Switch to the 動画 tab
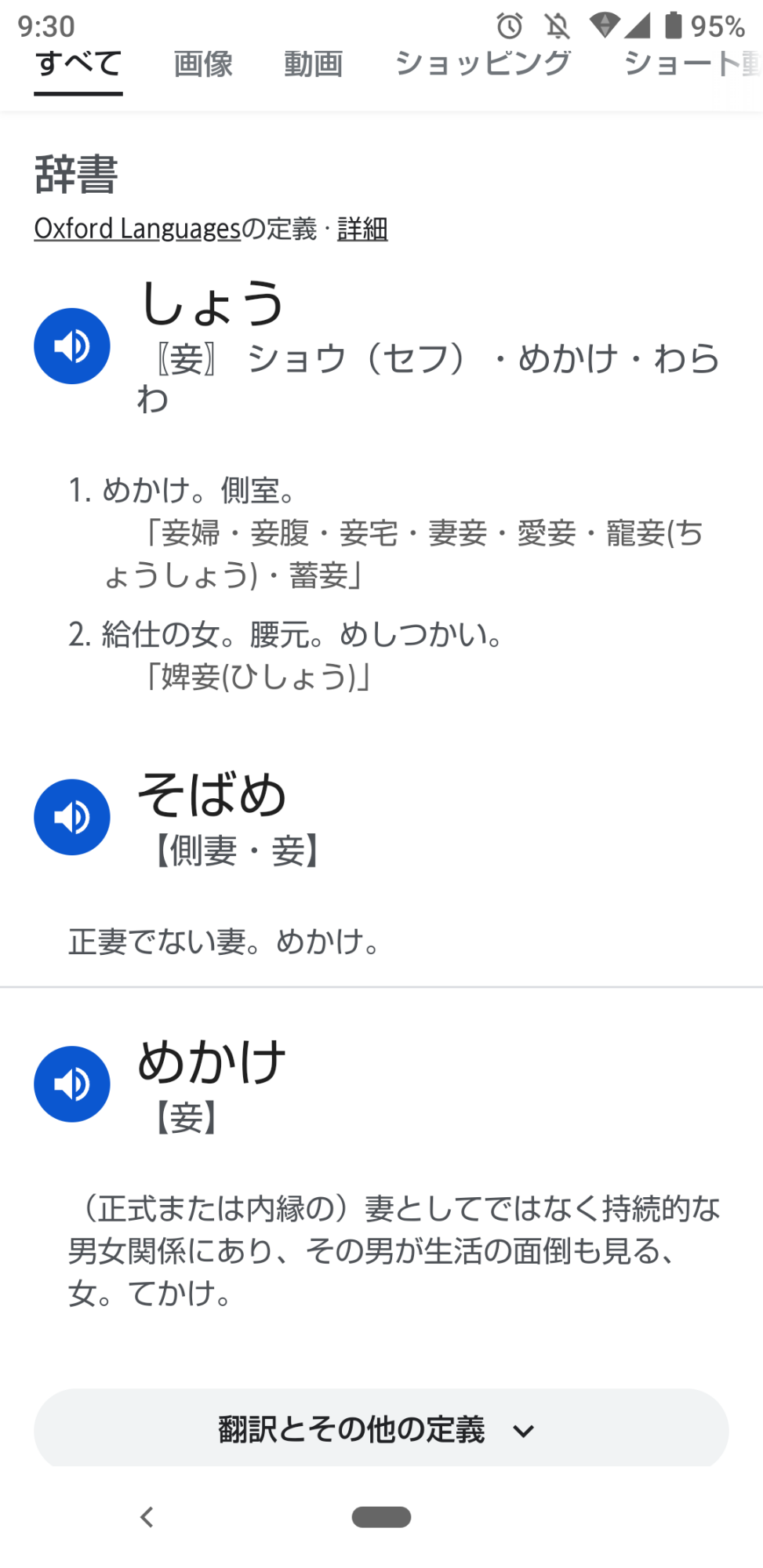763x1568 pixels. click(x=313, y=64)
